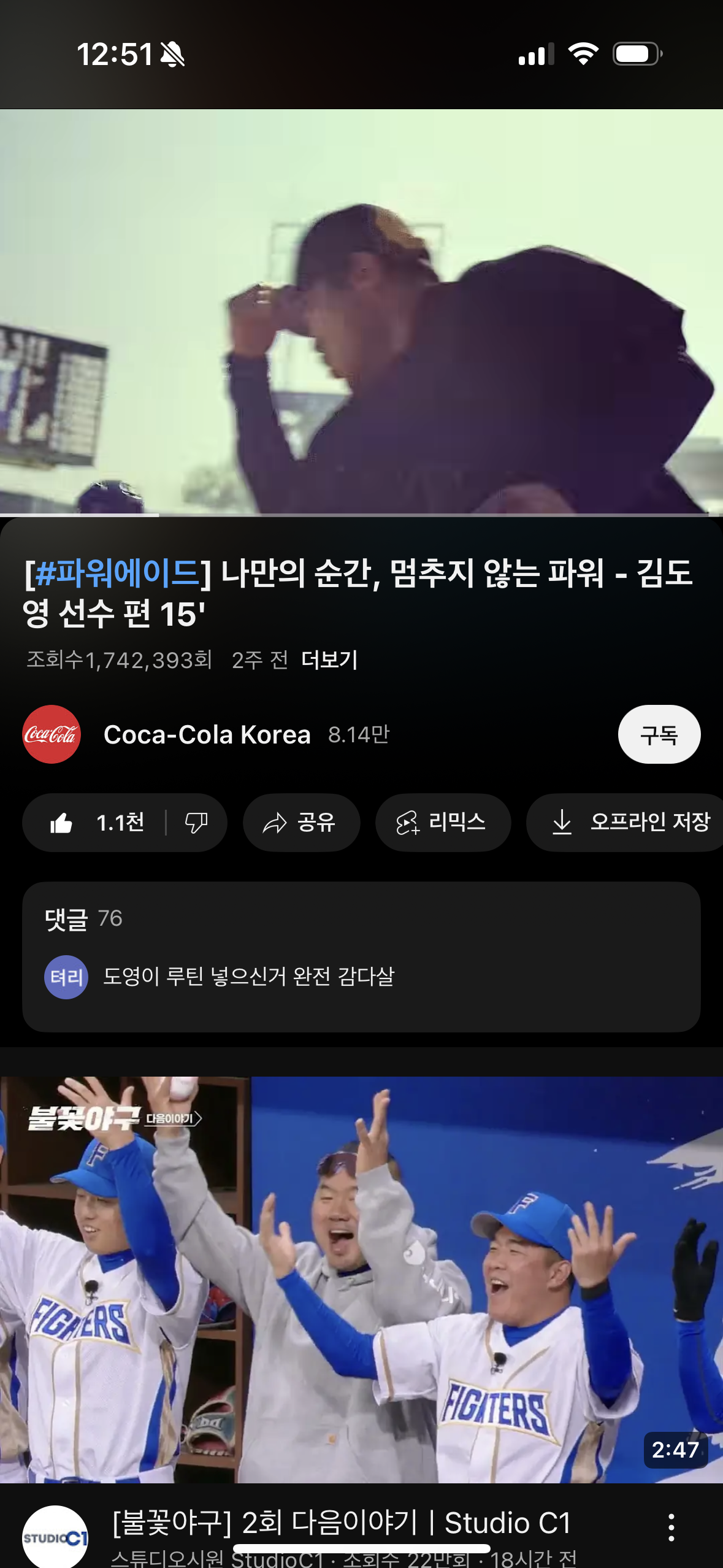Open the Coca-Cola Korea channel
Viewport: 723px width, 1568px height.
[206, 734]
